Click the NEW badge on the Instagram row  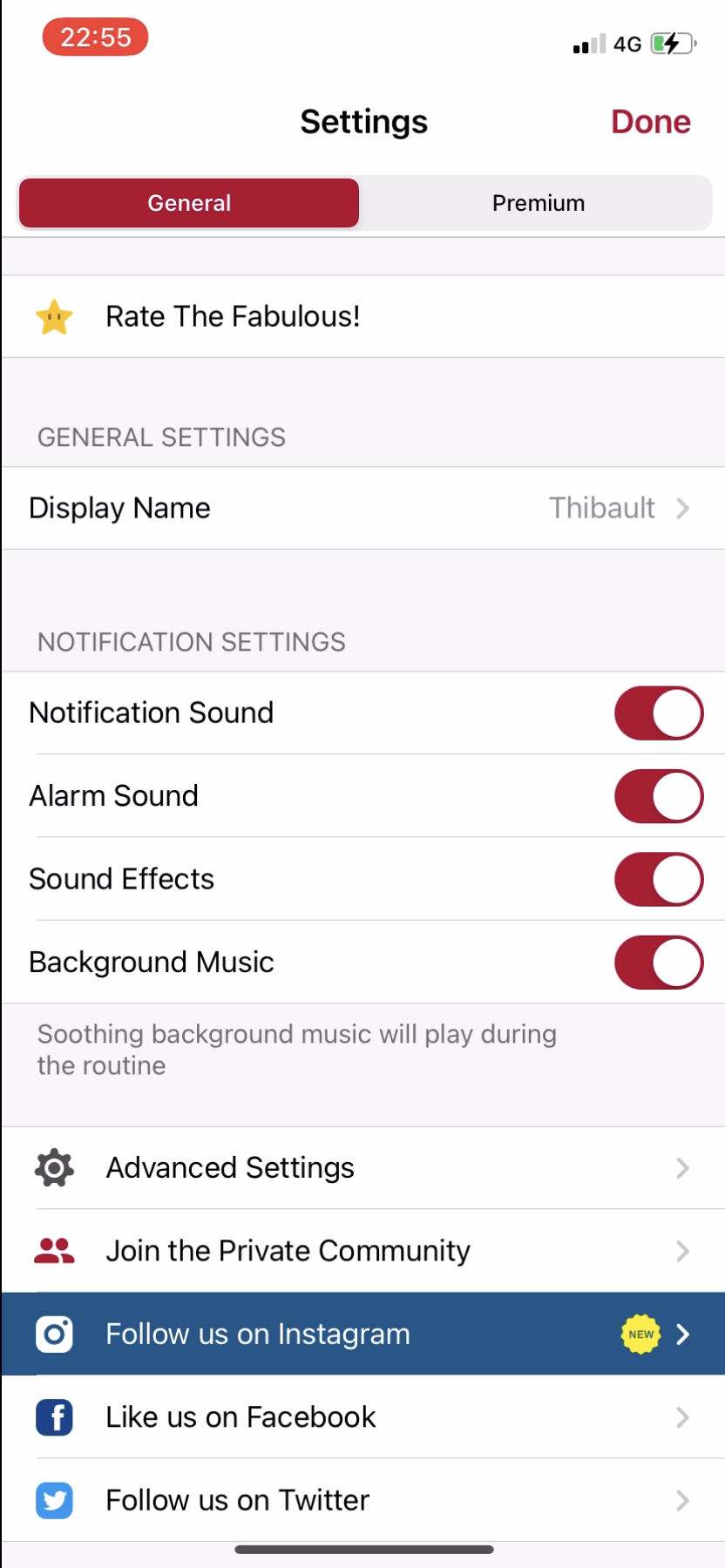click(x=640, y=1334)
